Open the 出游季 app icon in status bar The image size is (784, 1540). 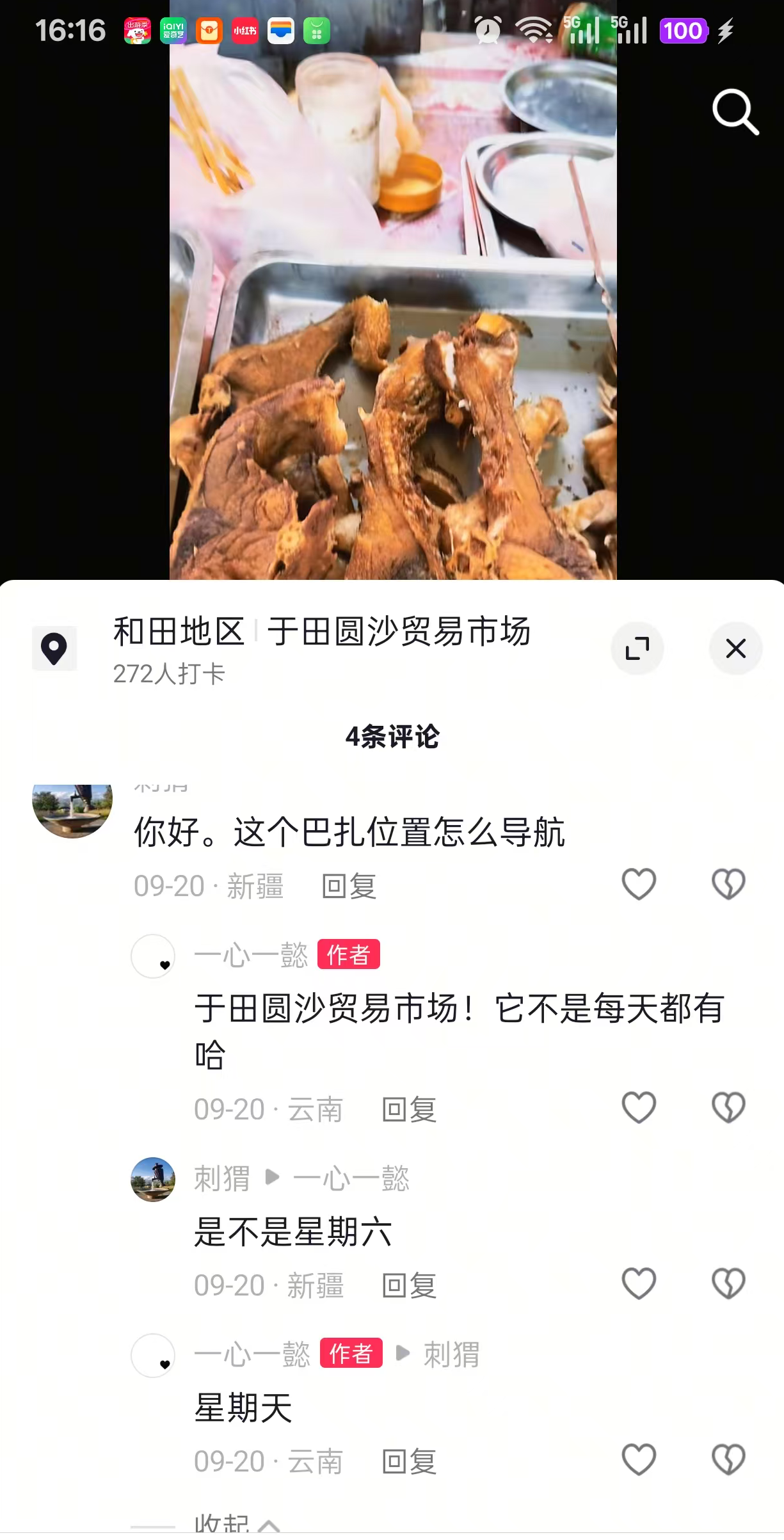click(137, 30)
